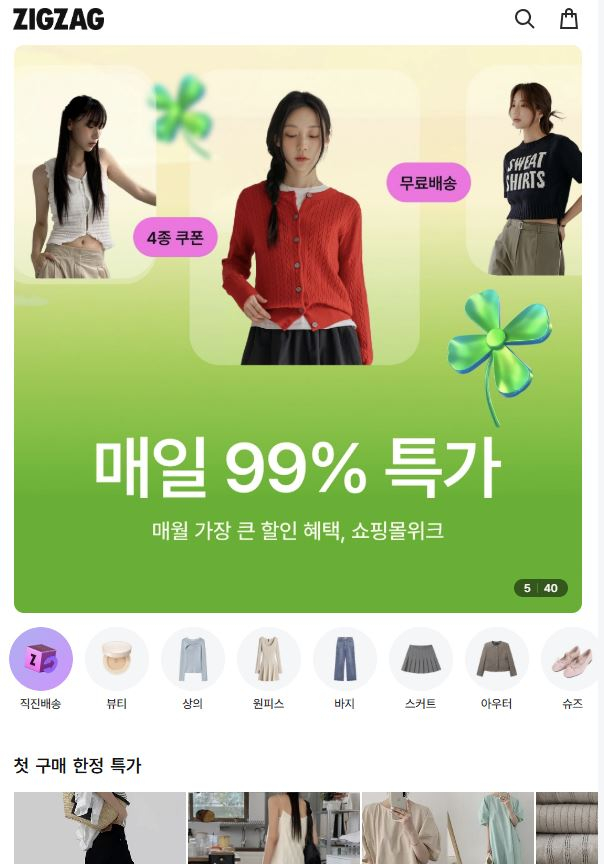The width and height of the screenshot is (604, 864).
Task: Open the search icon
Action: (524, 19)
